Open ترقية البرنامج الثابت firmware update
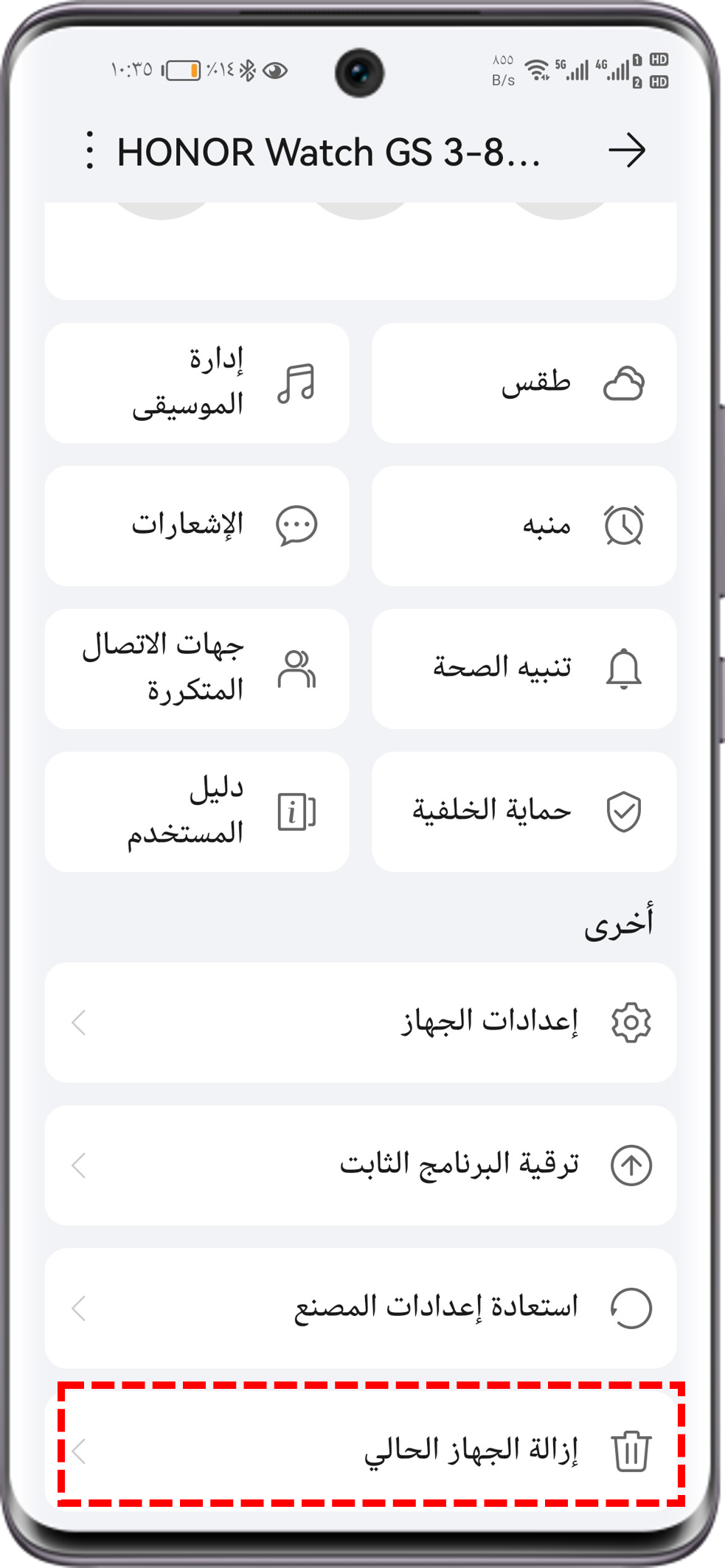This screenshot has width=725, height=1568. click(360, 1165)
